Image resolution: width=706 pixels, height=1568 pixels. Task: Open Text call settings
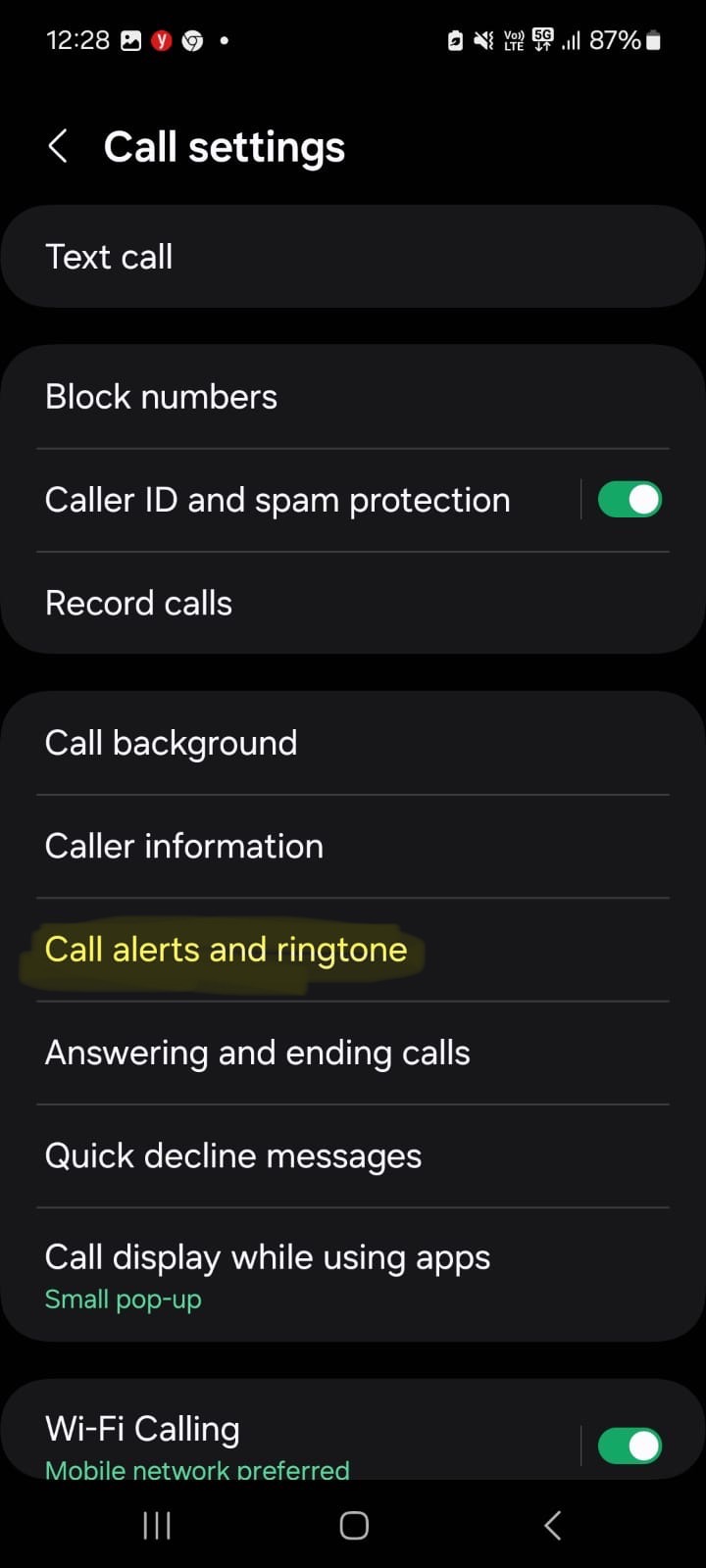click(x=353, y=257)
